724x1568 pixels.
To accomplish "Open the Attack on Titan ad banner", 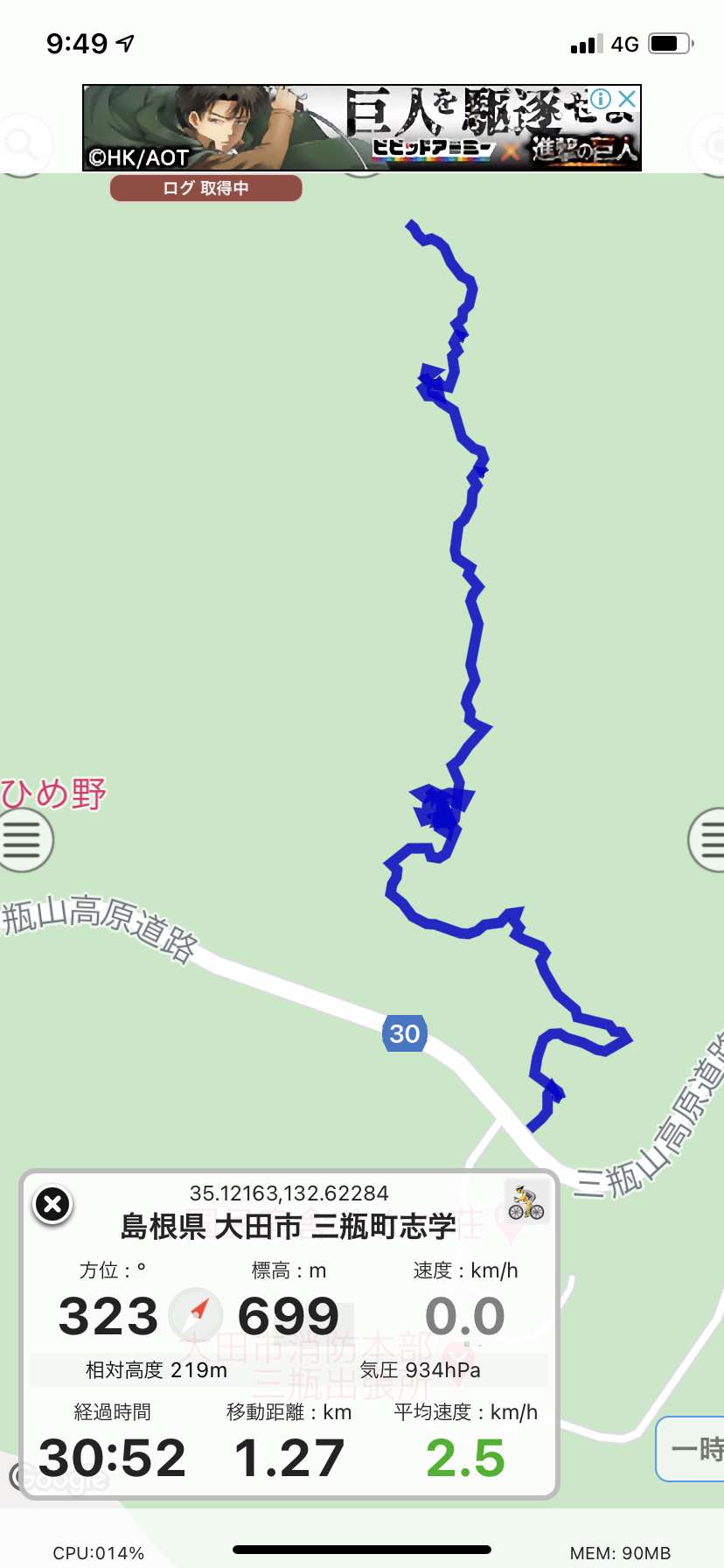I will click(362, 128).
